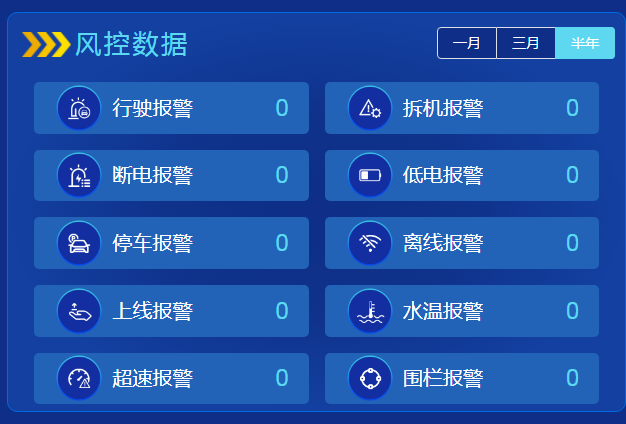This screenshot has height=424, width=626.
Task: Open the 停车报警 card
Action: 171,243
